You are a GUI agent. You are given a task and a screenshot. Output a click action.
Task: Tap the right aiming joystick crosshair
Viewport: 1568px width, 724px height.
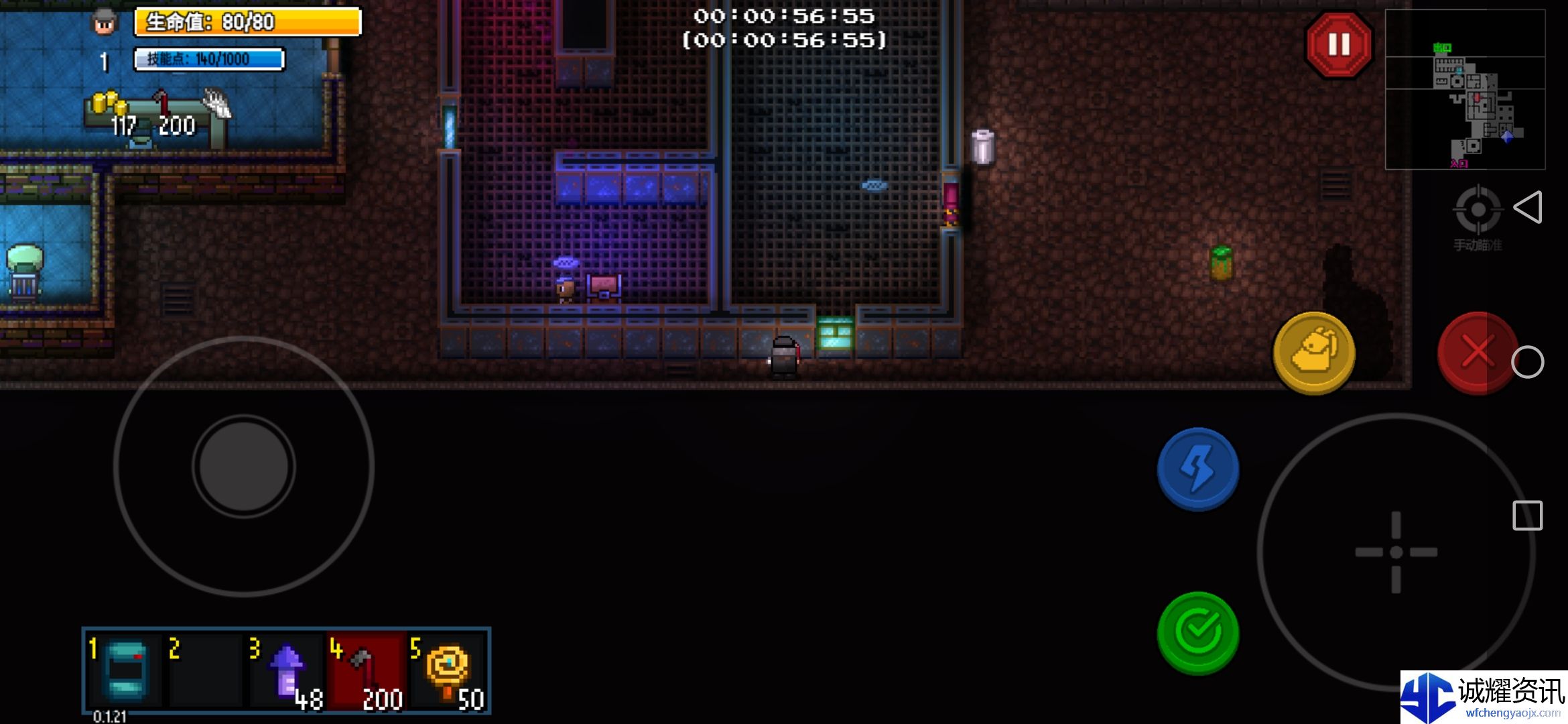[x=1396, y=552]
